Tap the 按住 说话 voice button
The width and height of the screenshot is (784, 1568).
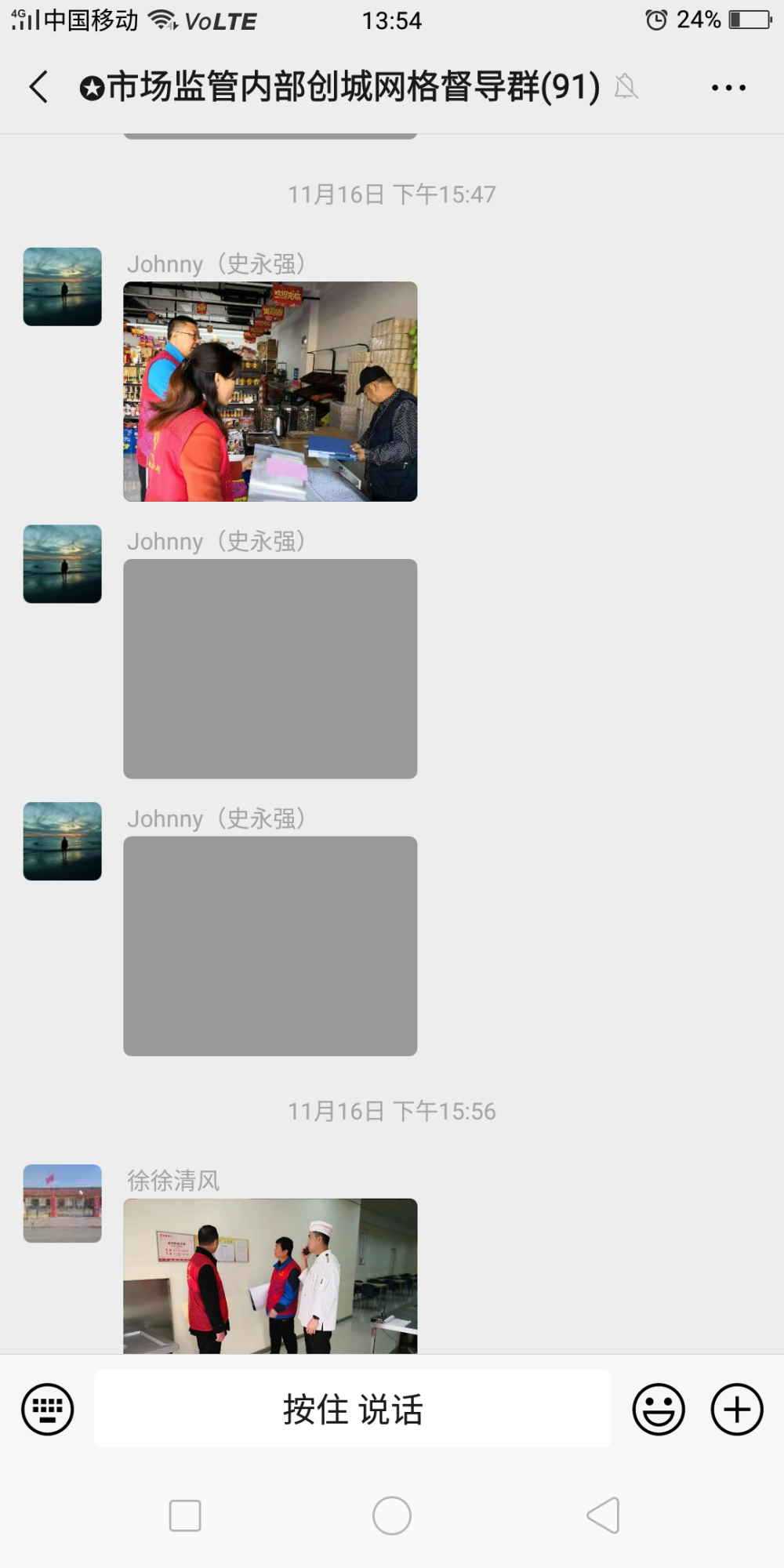353,1409
